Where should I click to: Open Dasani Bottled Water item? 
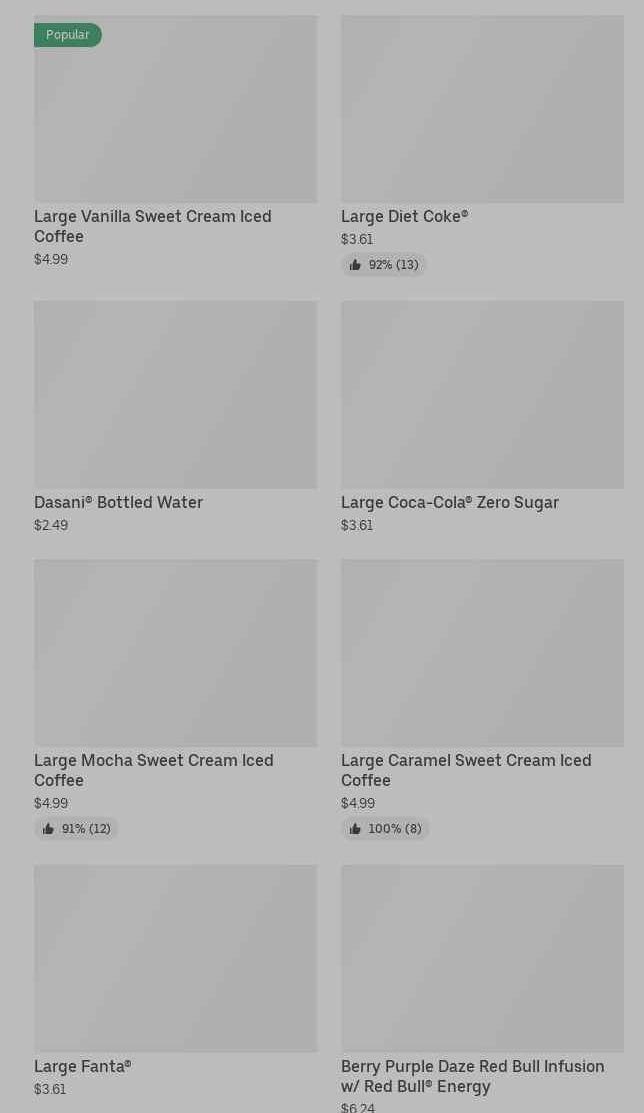175,417
